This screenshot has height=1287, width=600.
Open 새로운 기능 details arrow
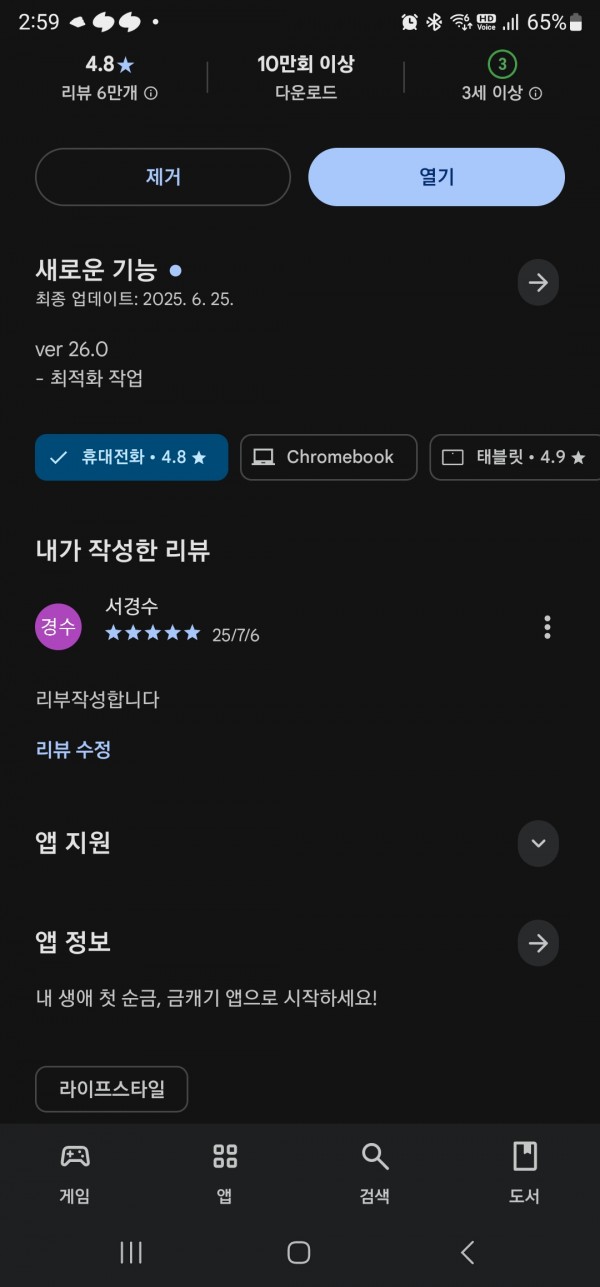pos(538,283)
